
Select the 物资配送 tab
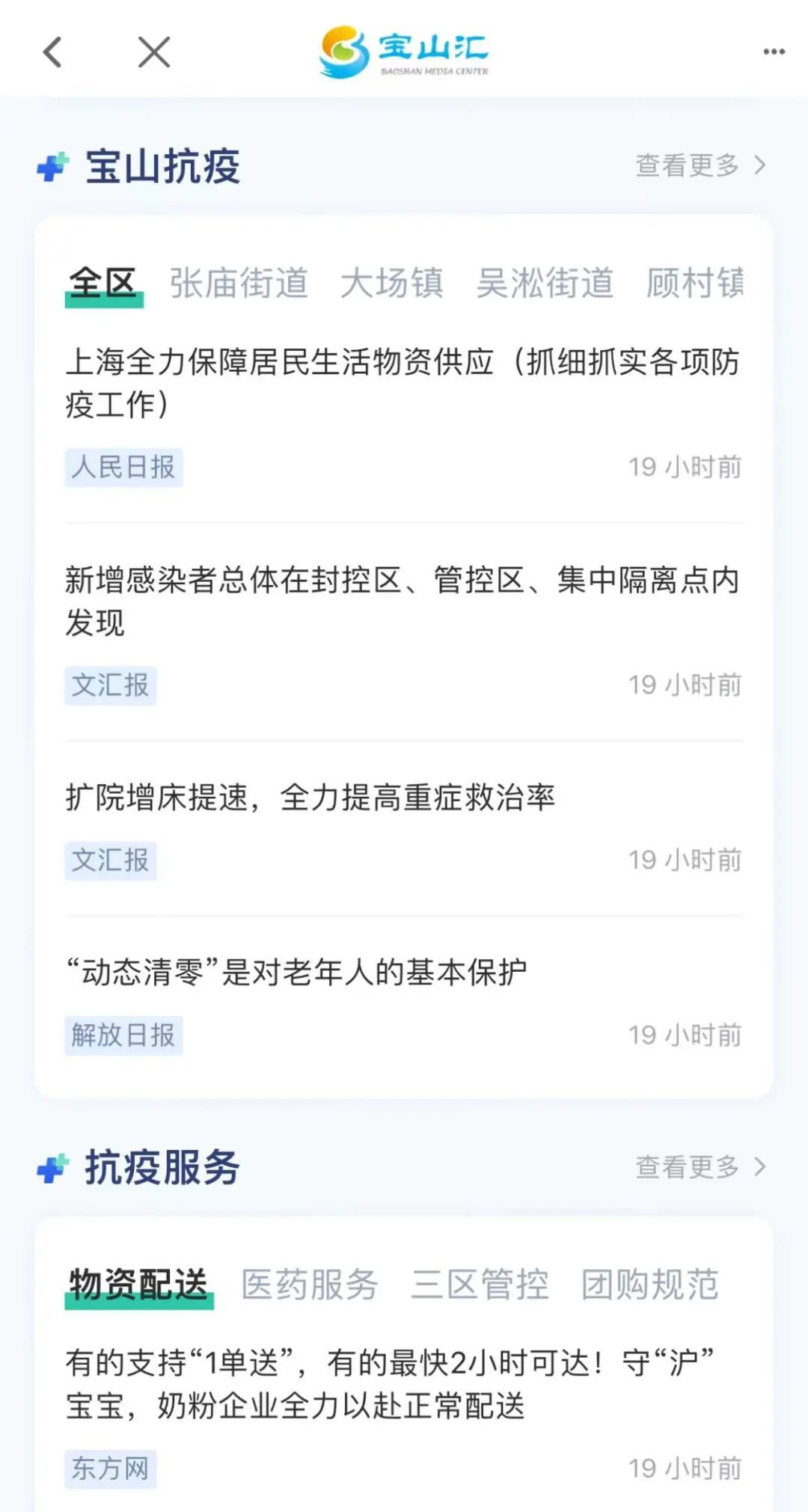pos(138,1285)
